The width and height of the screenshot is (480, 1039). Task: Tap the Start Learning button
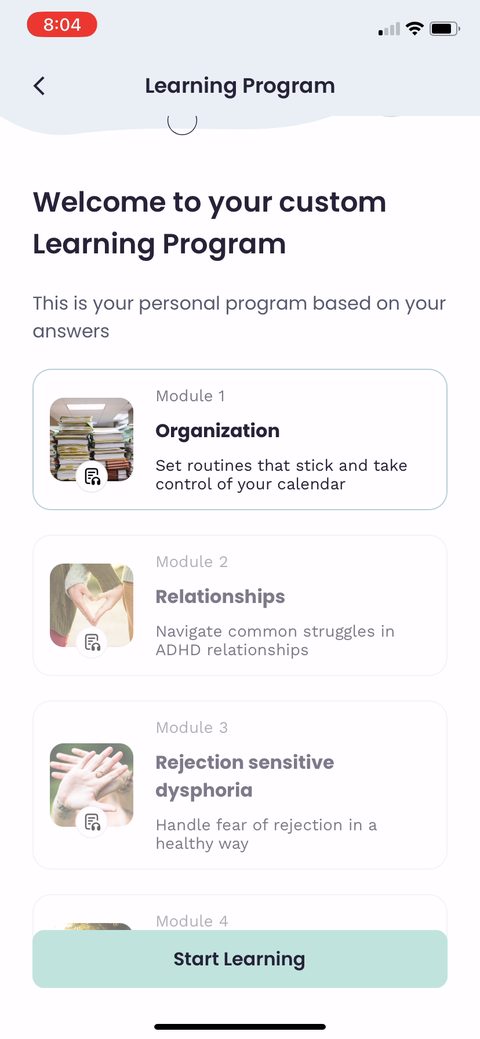pyautogui.click(x=240, y=959)
